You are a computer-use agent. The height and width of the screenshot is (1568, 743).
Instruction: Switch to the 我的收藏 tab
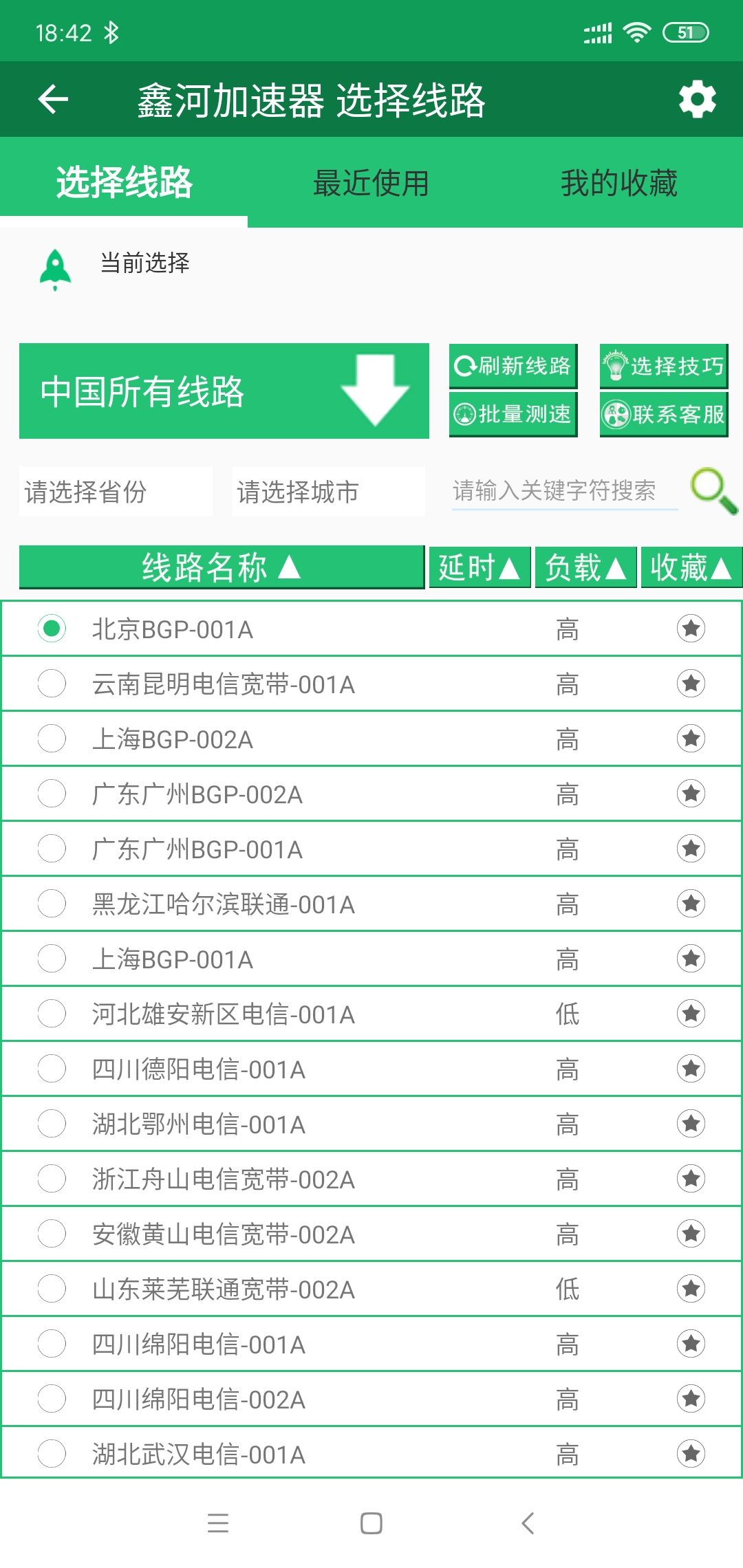click(618, 183)
